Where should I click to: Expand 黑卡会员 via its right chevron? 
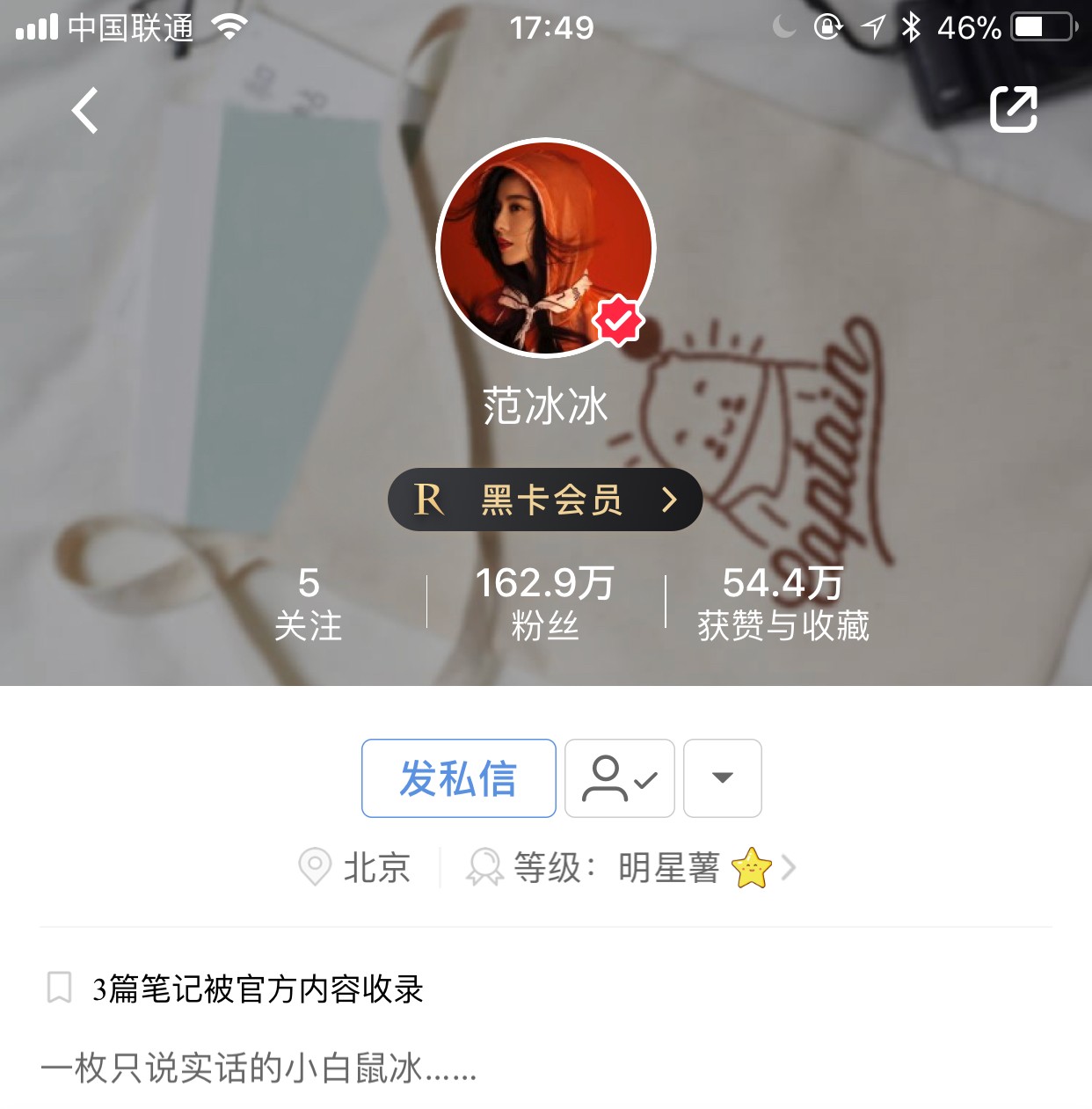[x=670, y=499]
